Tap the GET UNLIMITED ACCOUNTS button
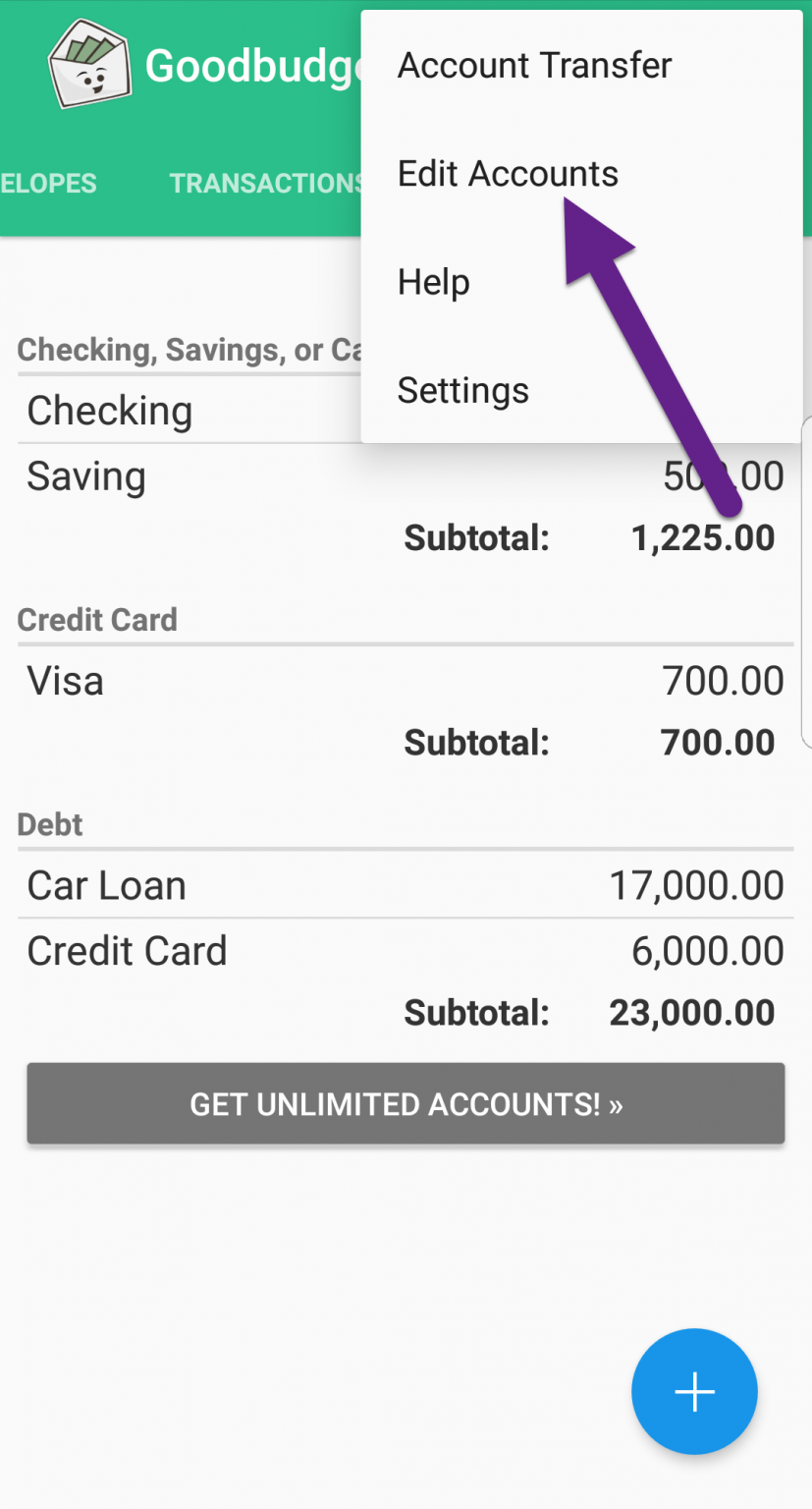 tap(406, 1103)
